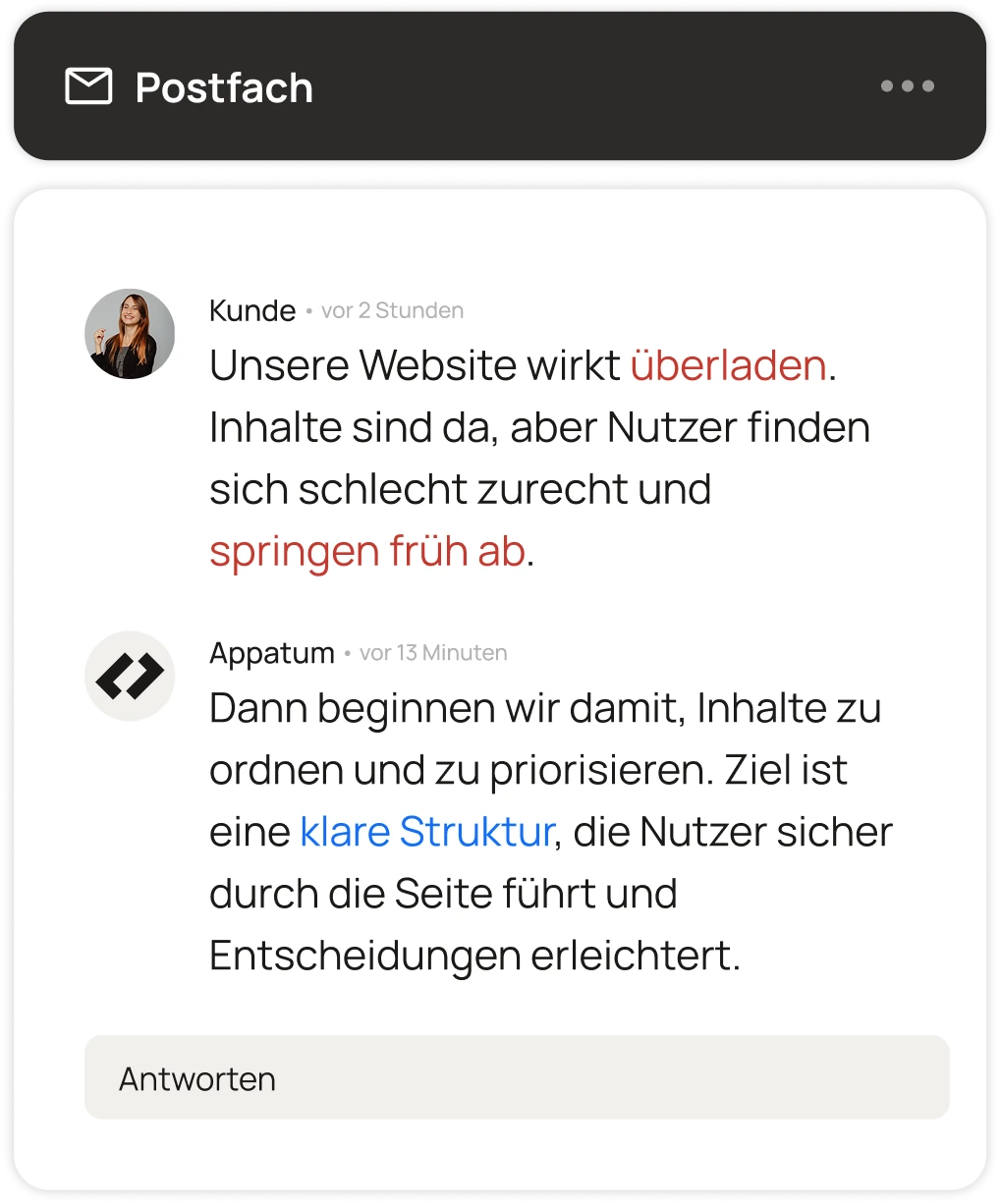Click the Kunde sender name

point(251,309)
